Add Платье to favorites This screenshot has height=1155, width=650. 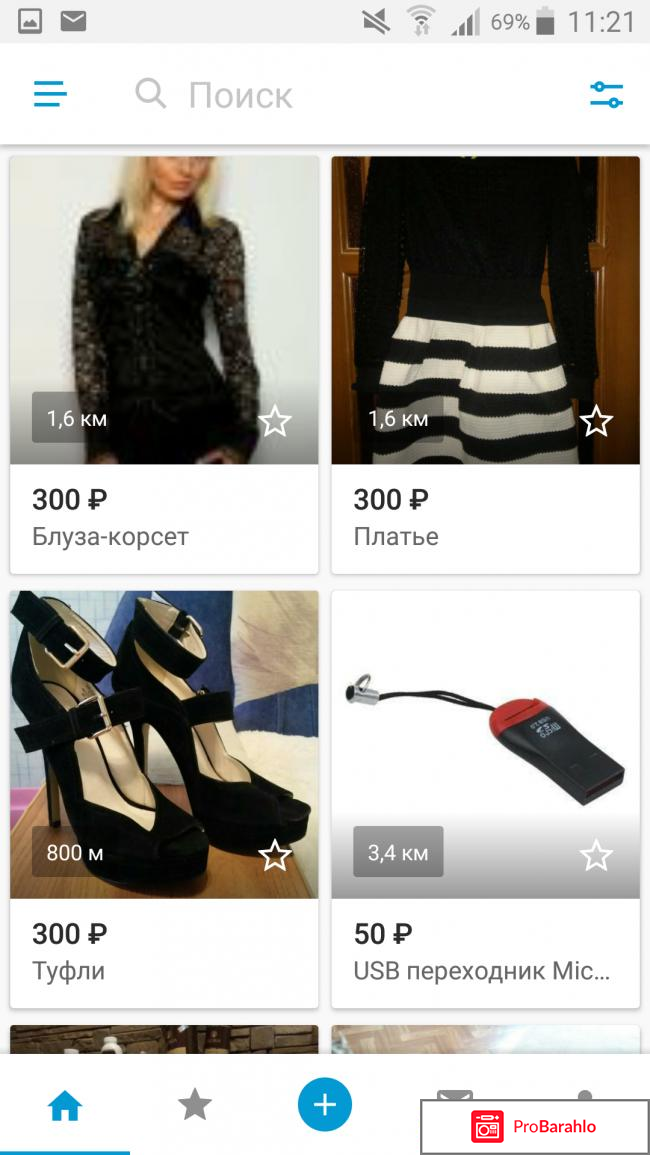[x=596, y=422]
